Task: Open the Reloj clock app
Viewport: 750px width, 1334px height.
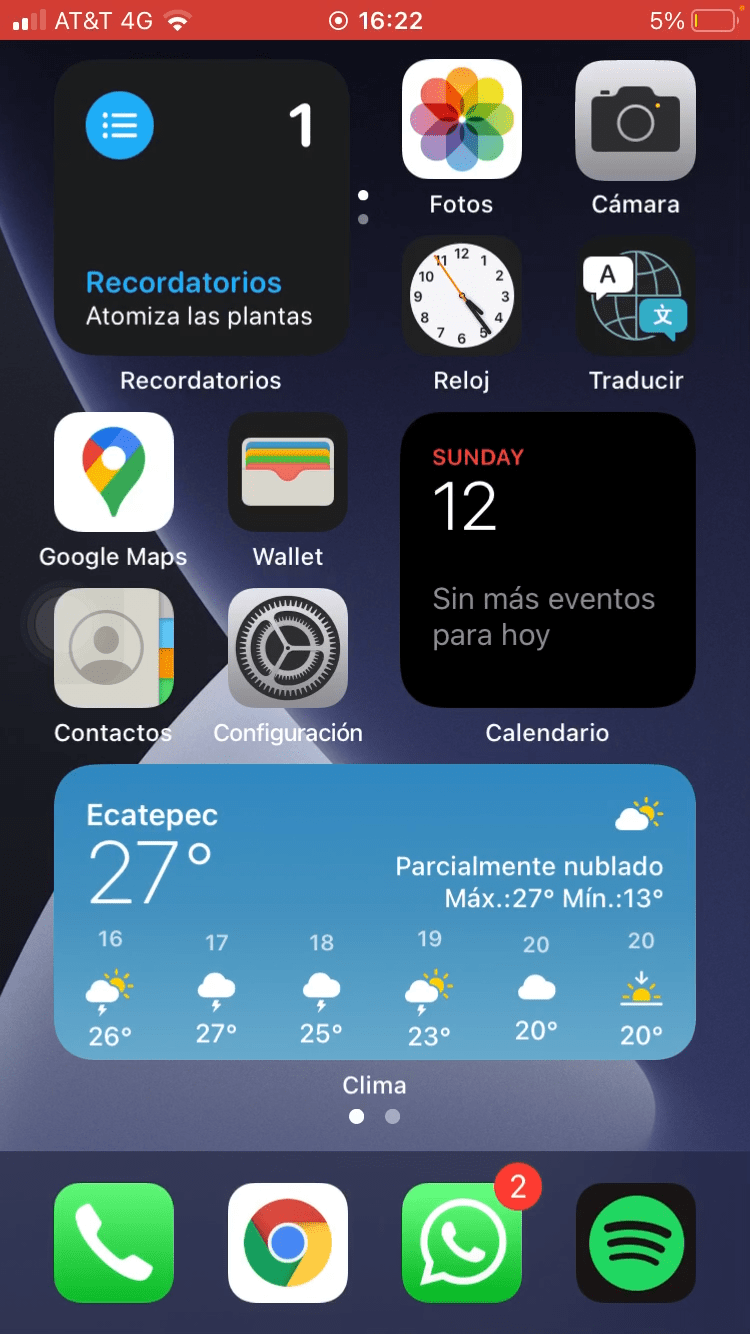Action: (461, 296)
